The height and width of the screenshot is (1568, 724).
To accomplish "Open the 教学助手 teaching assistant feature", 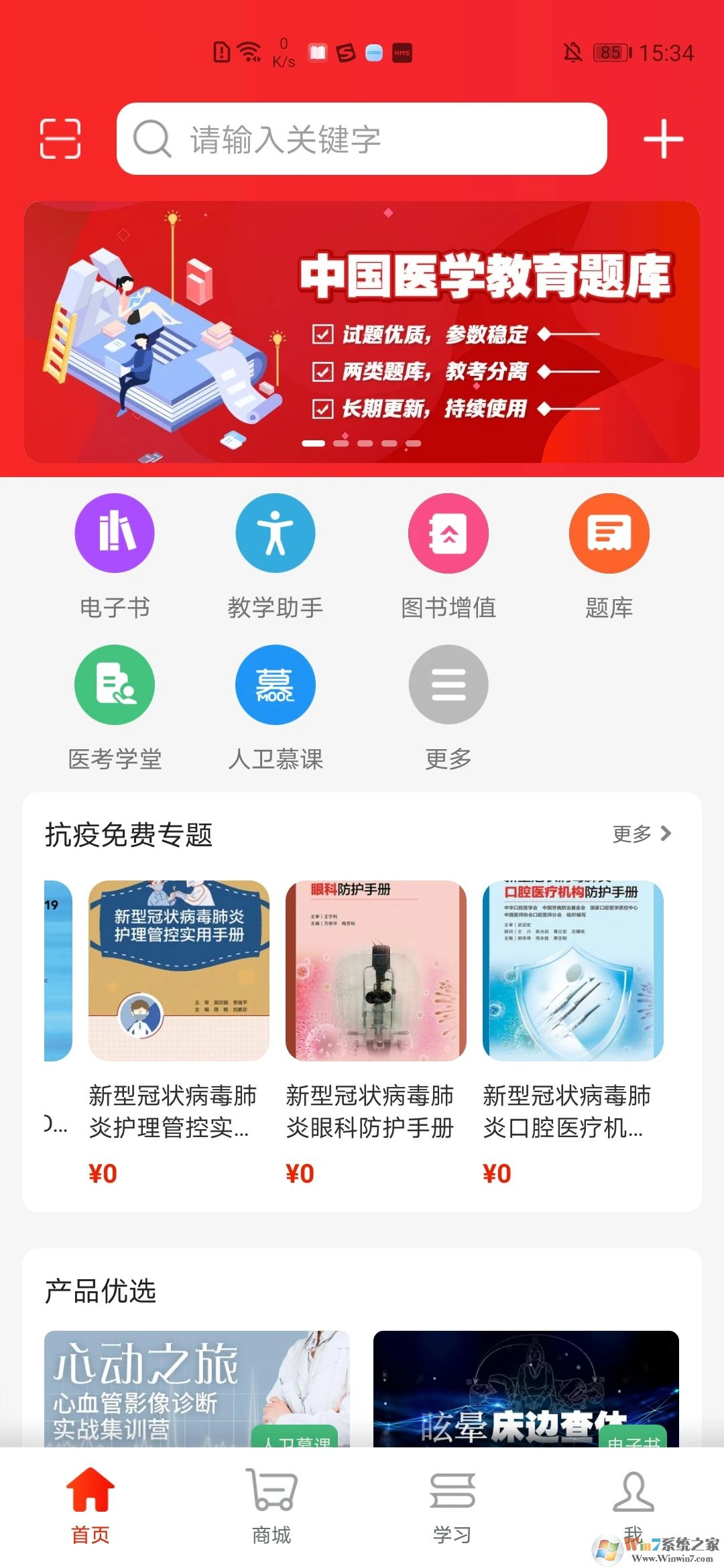I will (x=275, y=533).
